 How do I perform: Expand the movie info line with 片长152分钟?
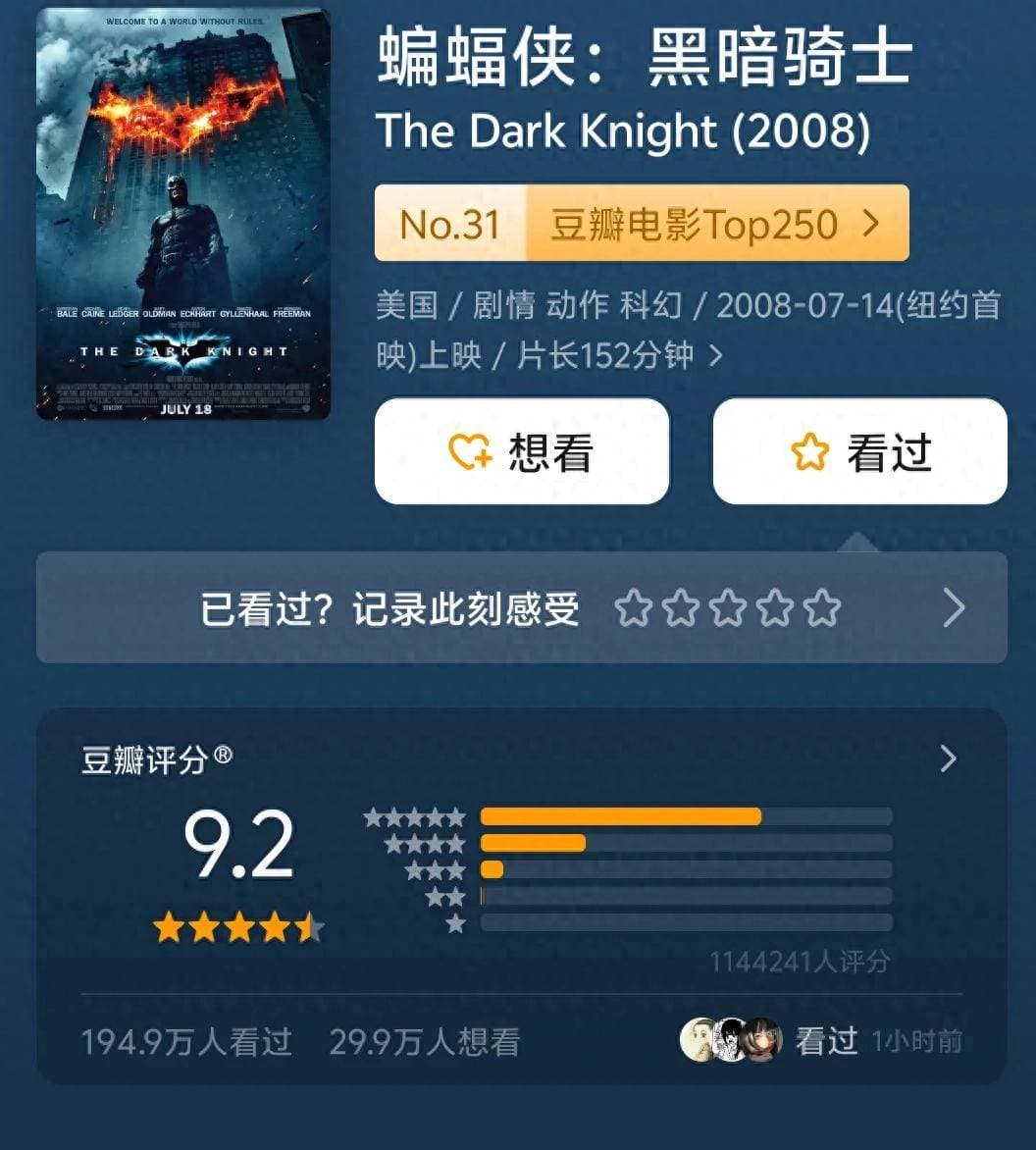click(715, 355)
